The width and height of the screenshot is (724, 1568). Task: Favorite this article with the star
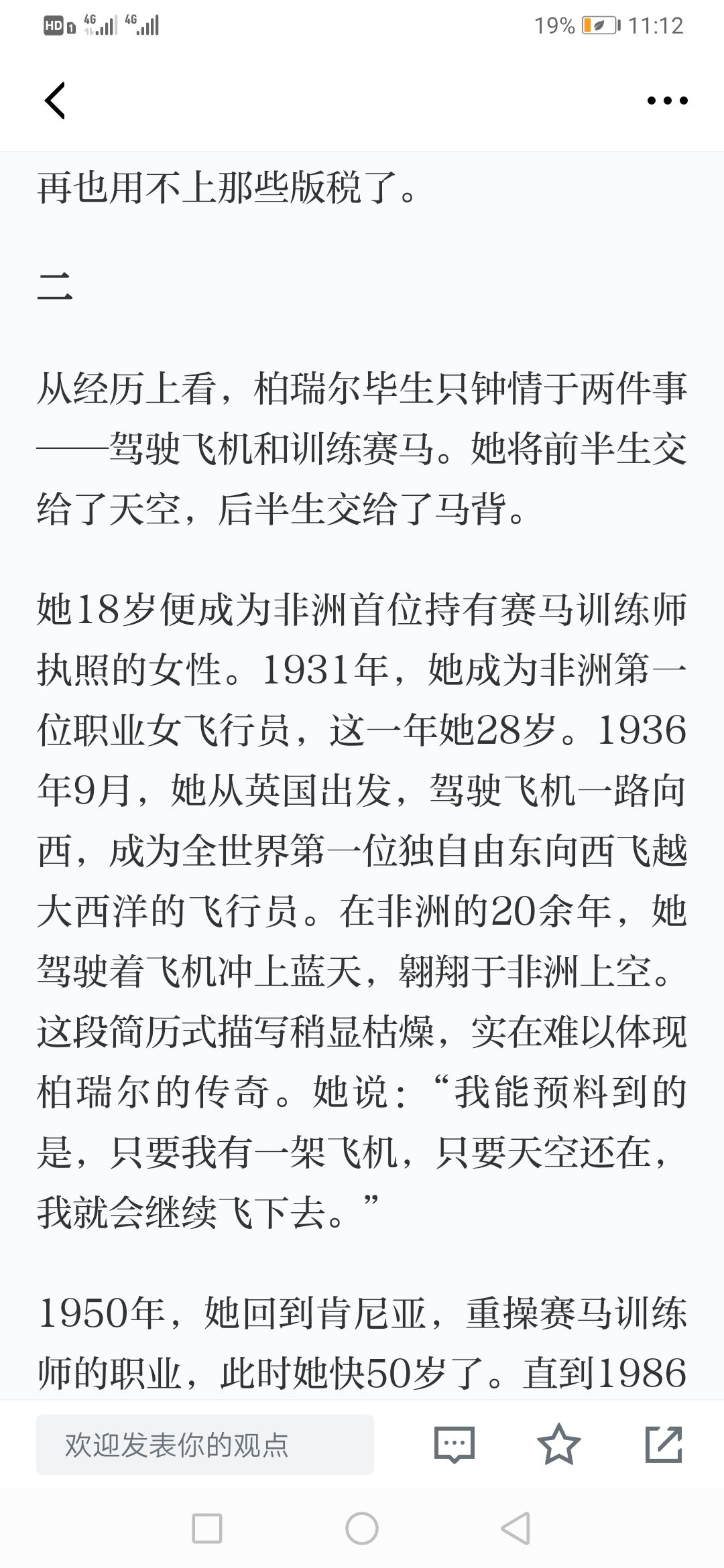click(x=558, y=1444)
